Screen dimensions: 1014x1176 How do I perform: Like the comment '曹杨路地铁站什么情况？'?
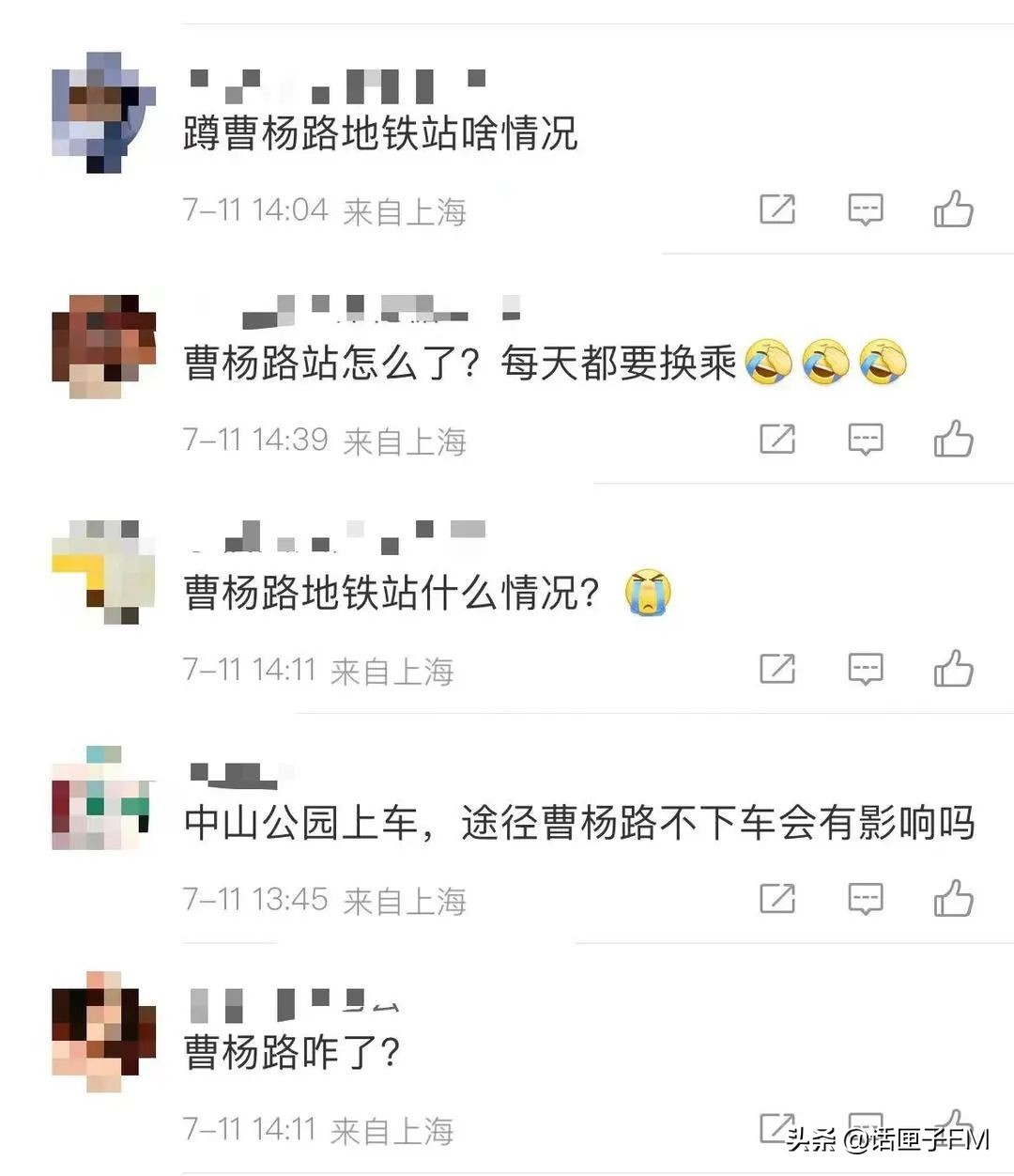click(953, 669)
